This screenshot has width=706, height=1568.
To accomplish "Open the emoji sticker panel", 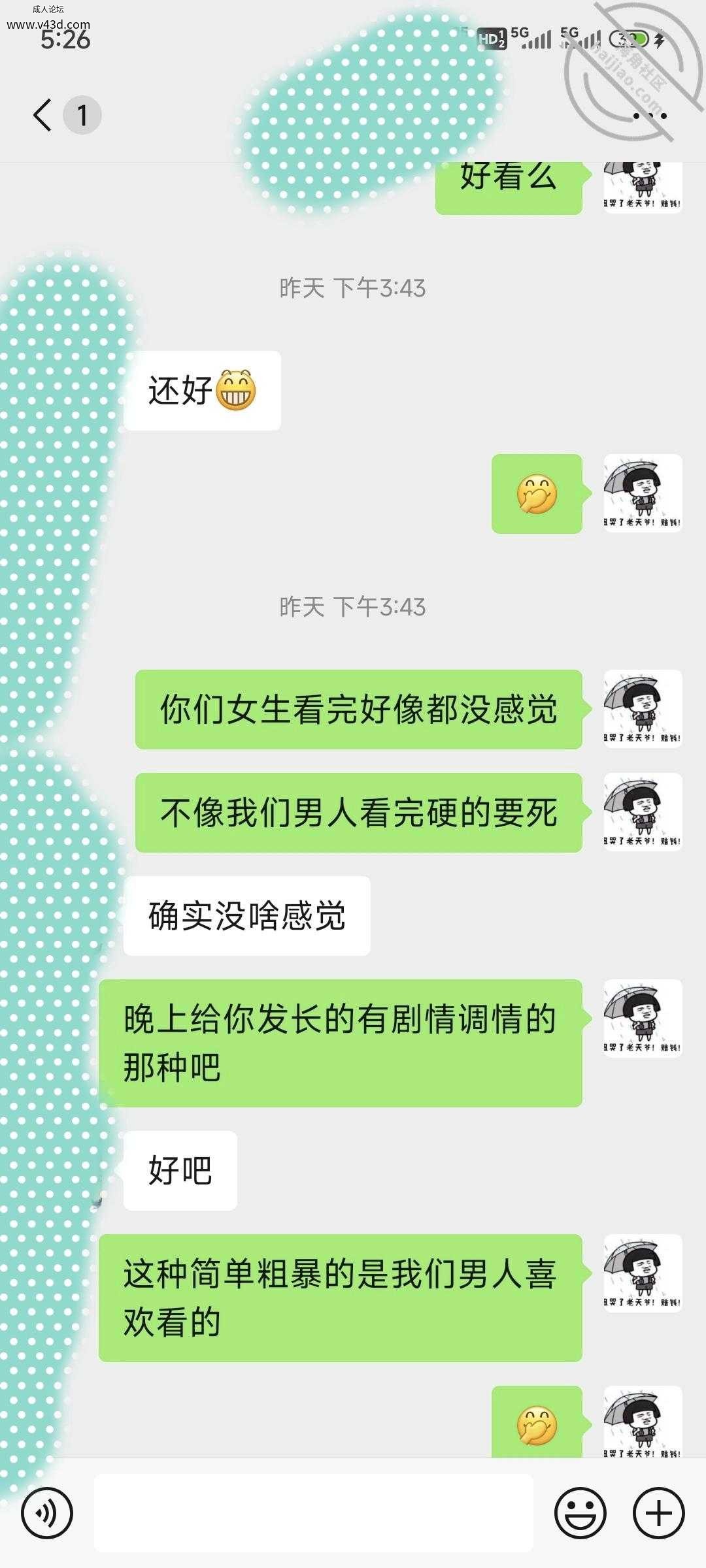I will pos(580,1513).
